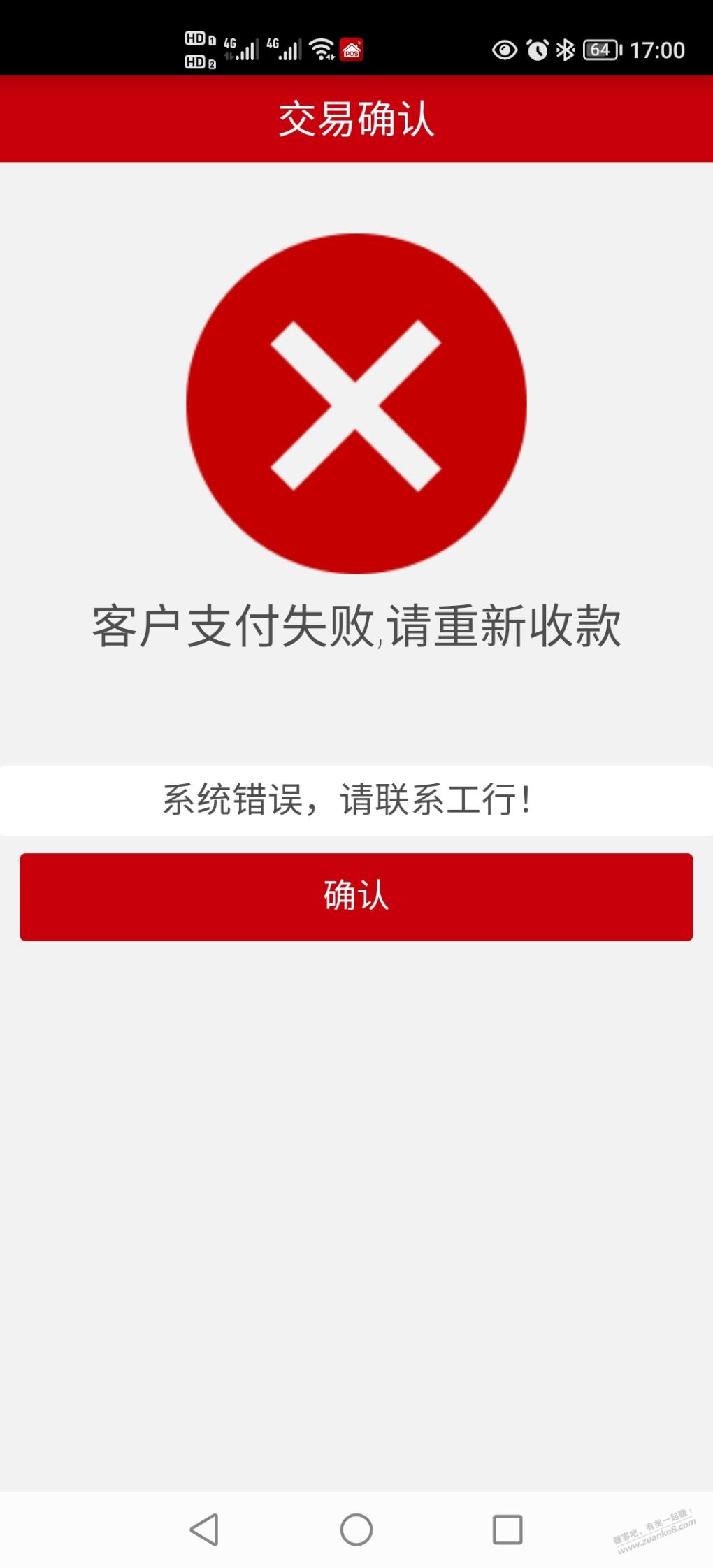The image size is (713, 1568).
Task: Open the recent apps overview
Action: [x=507, y=1530]
